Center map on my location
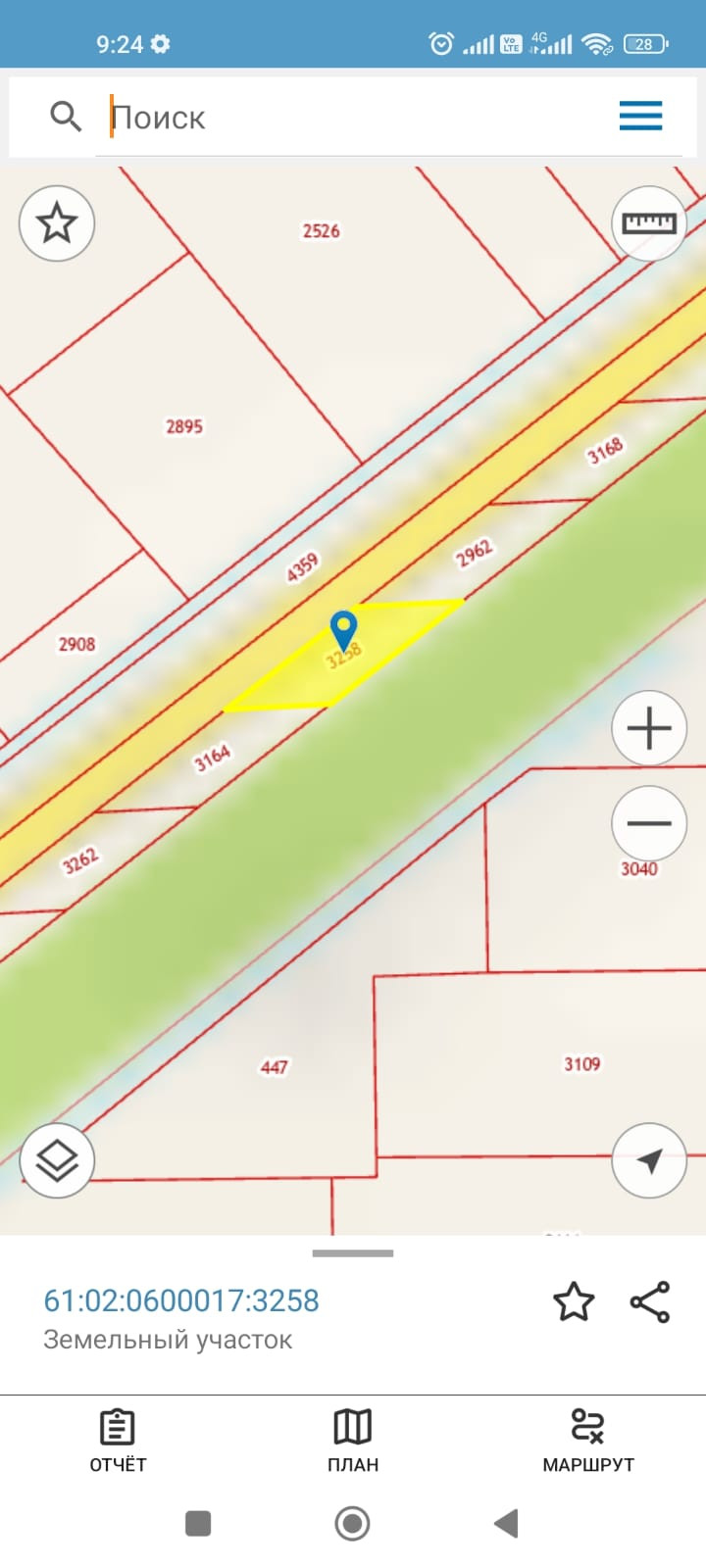The height and width of the screenshot is (1568, 706). coord(649,1160)
